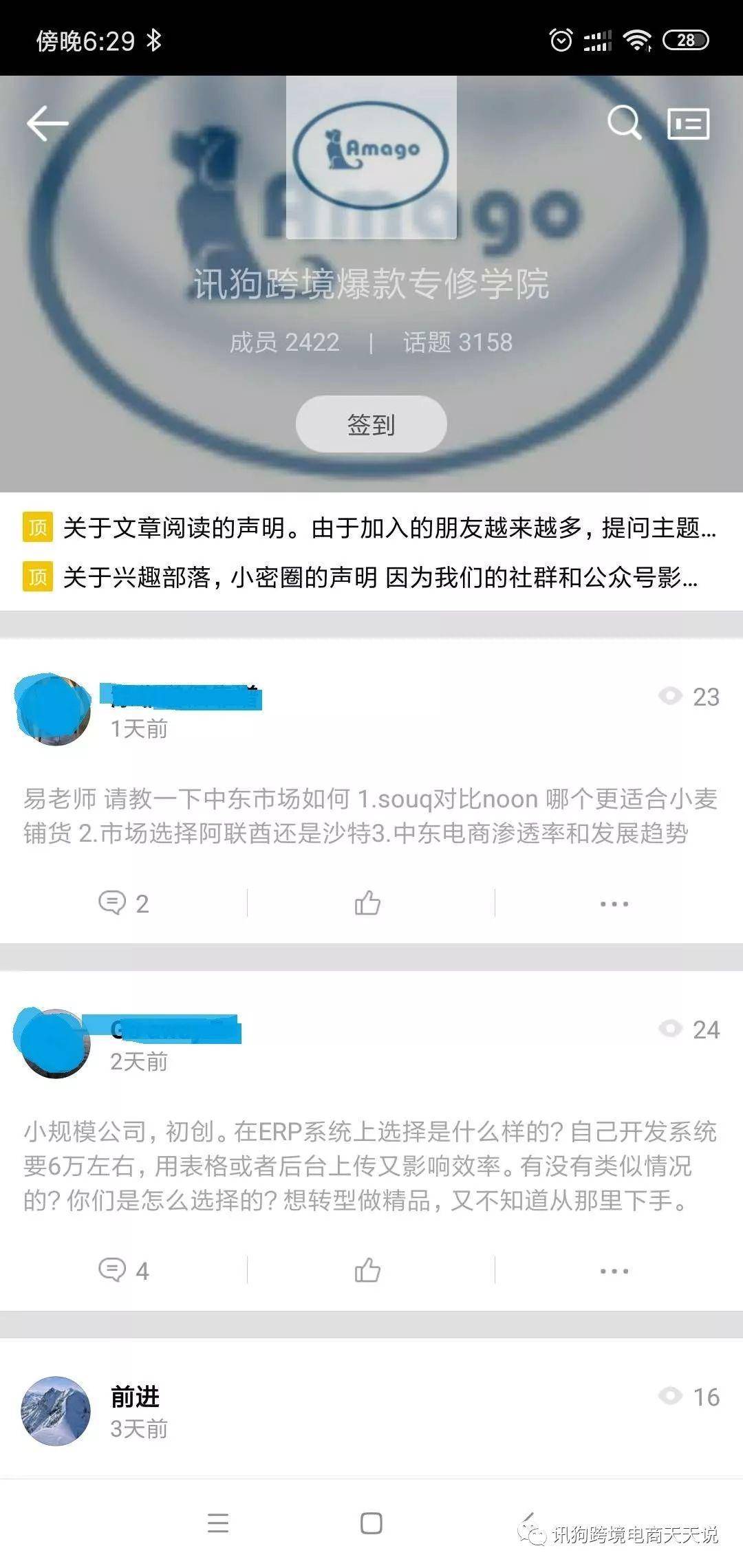Tap the system home button
This screenshot has width=743, height=1568.
[x=371, y=1523]
